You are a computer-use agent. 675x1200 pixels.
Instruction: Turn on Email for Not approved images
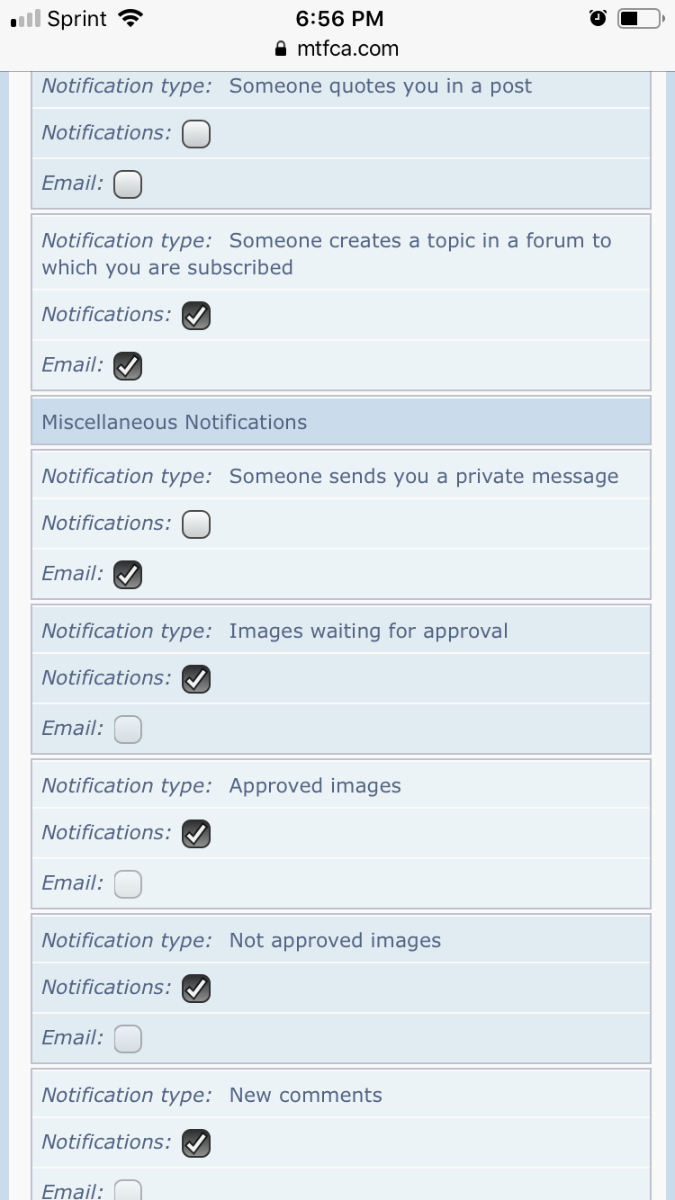click(128, 1040)
